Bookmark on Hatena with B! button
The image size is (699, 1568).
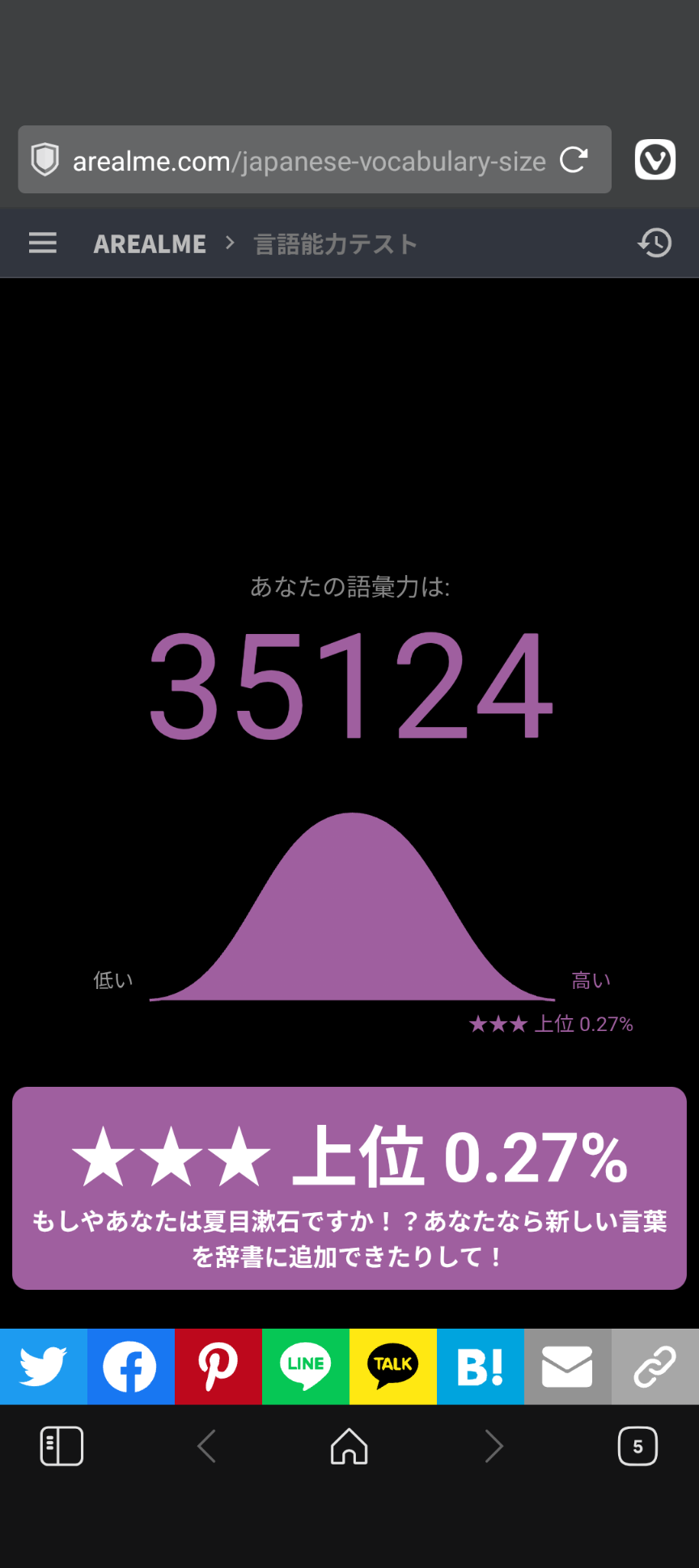pyautogui.click(x=480, y=1367)
